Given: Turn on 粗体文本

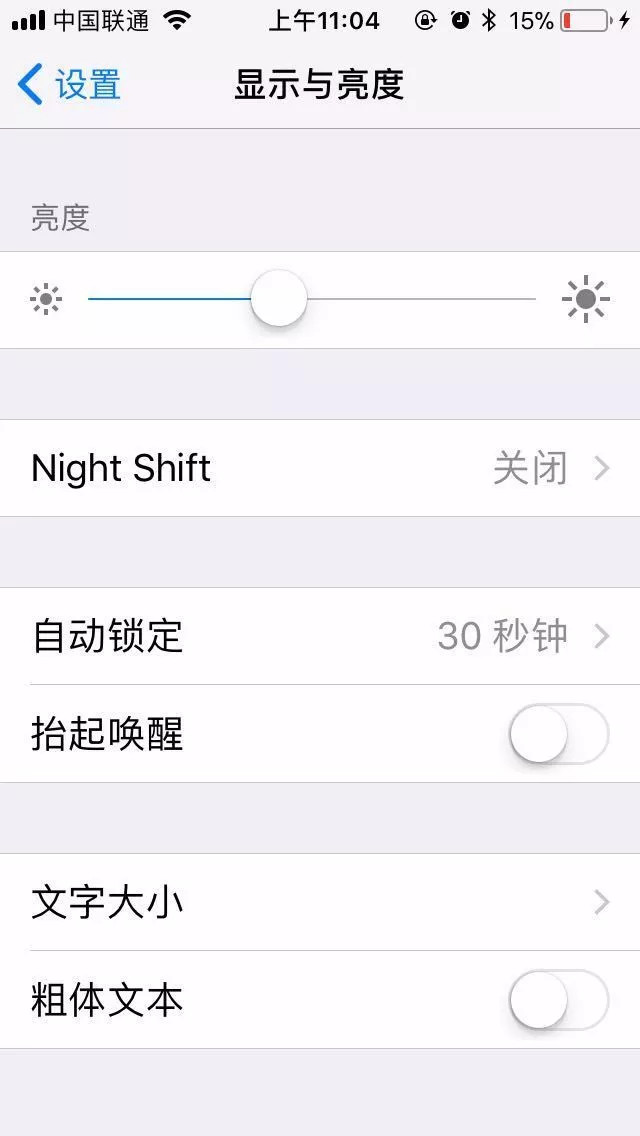Looking at the screenshot, I should point(558,1000).
